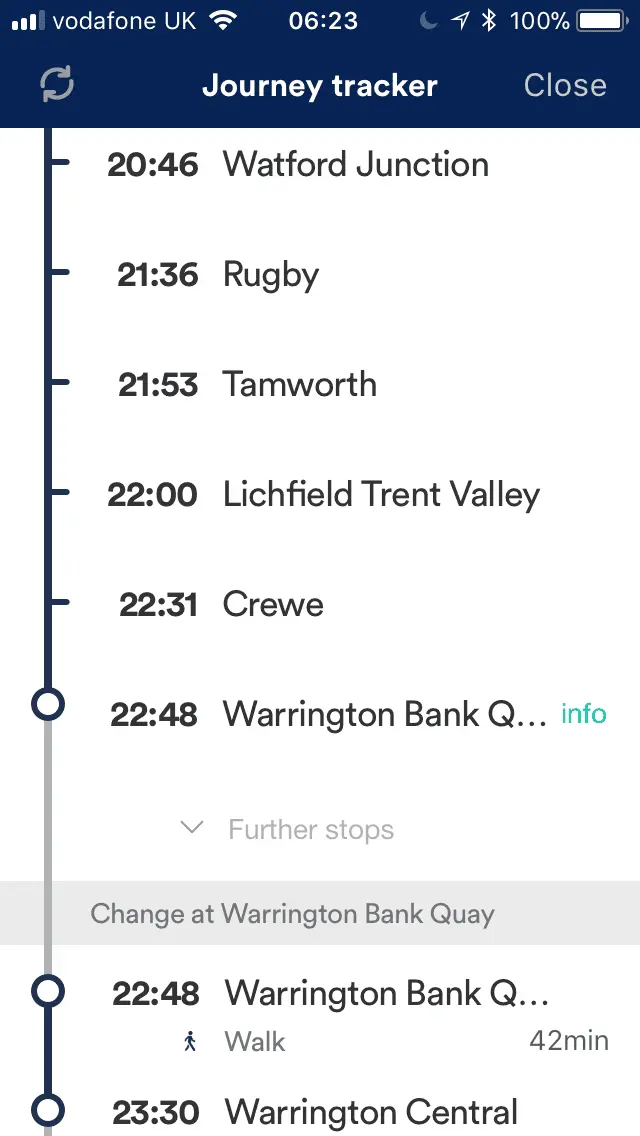Open info for Warrington Bank Quay
This screenshot has width=640, height=1136.
click(x=583, y=714)
